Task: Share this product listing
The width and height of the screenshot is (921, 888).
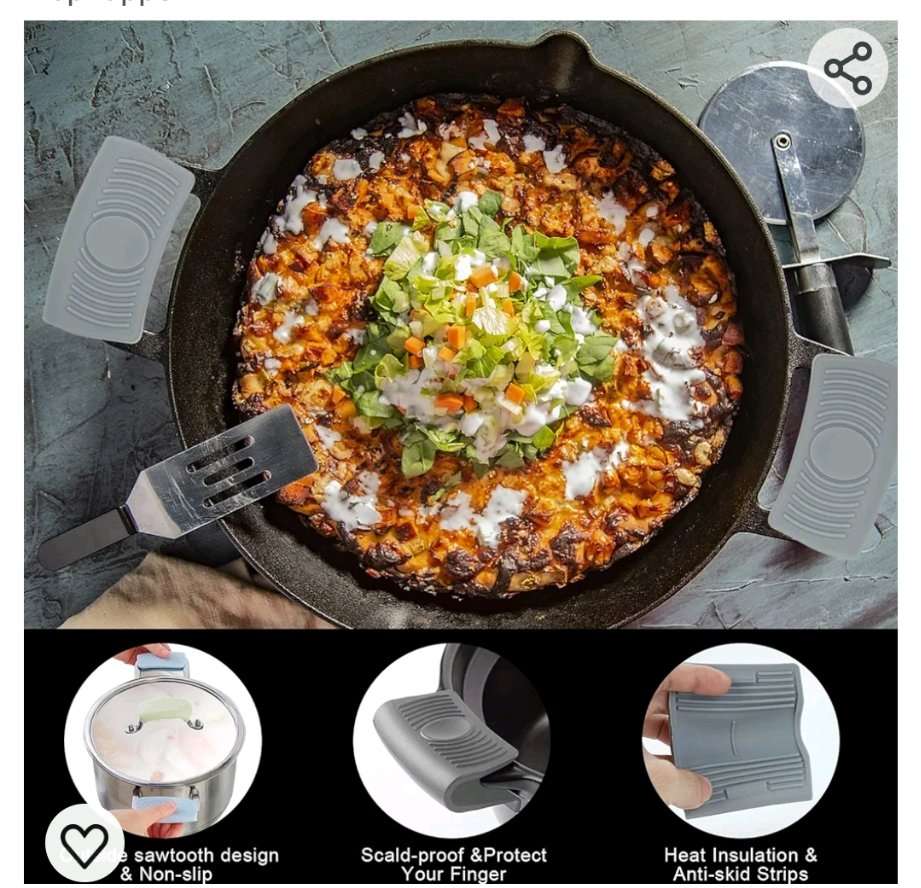Action: pos(847,68)
